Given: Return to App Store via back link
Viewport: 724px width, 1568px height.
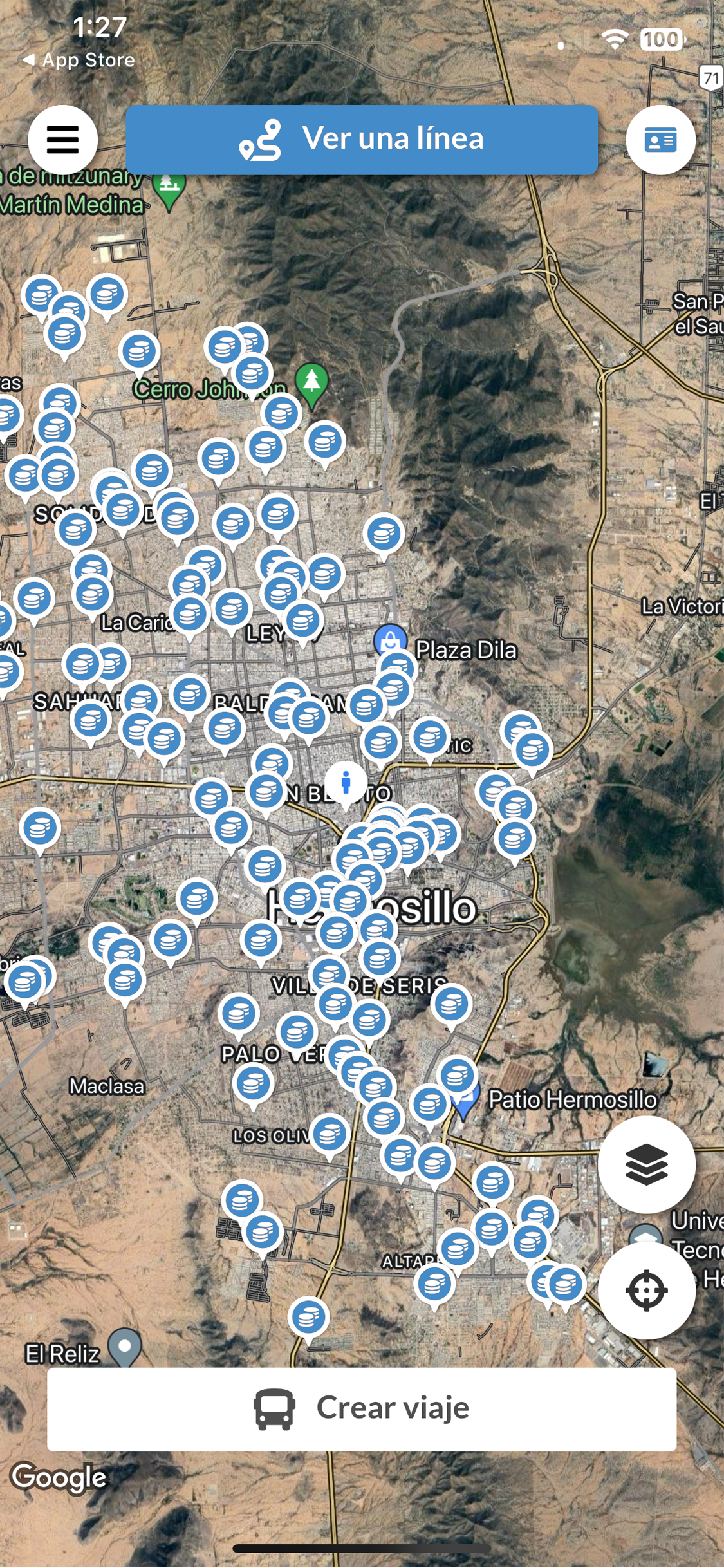Looking at the screenshot, I should coord(79,60).
